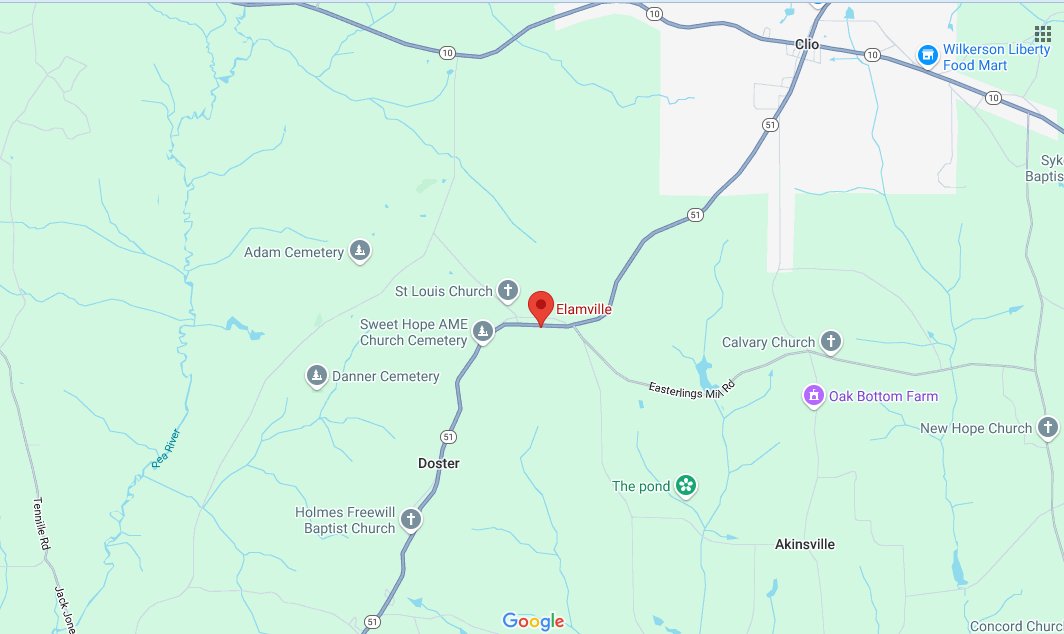Image resolution: width=1064 pixels, height=634 pixels.
Task: Tap the red Elamville location pin
Action: tap(541, 306)
